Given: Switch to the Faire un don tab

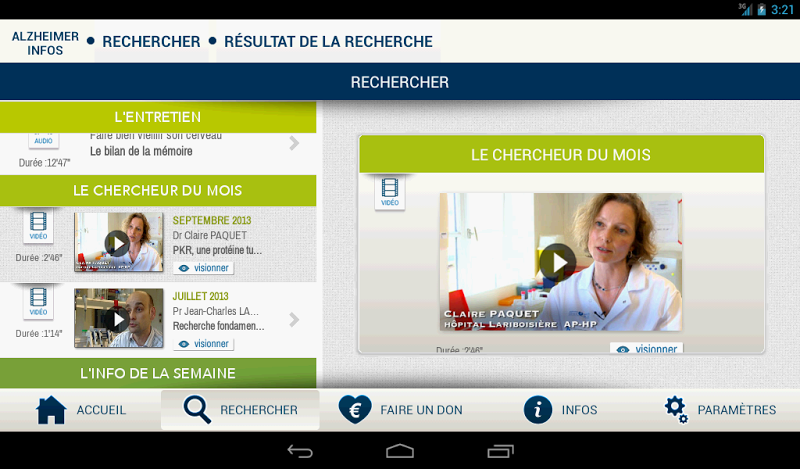Looking at the screenshot, I should pyautogui.click(x=400, y=410).
